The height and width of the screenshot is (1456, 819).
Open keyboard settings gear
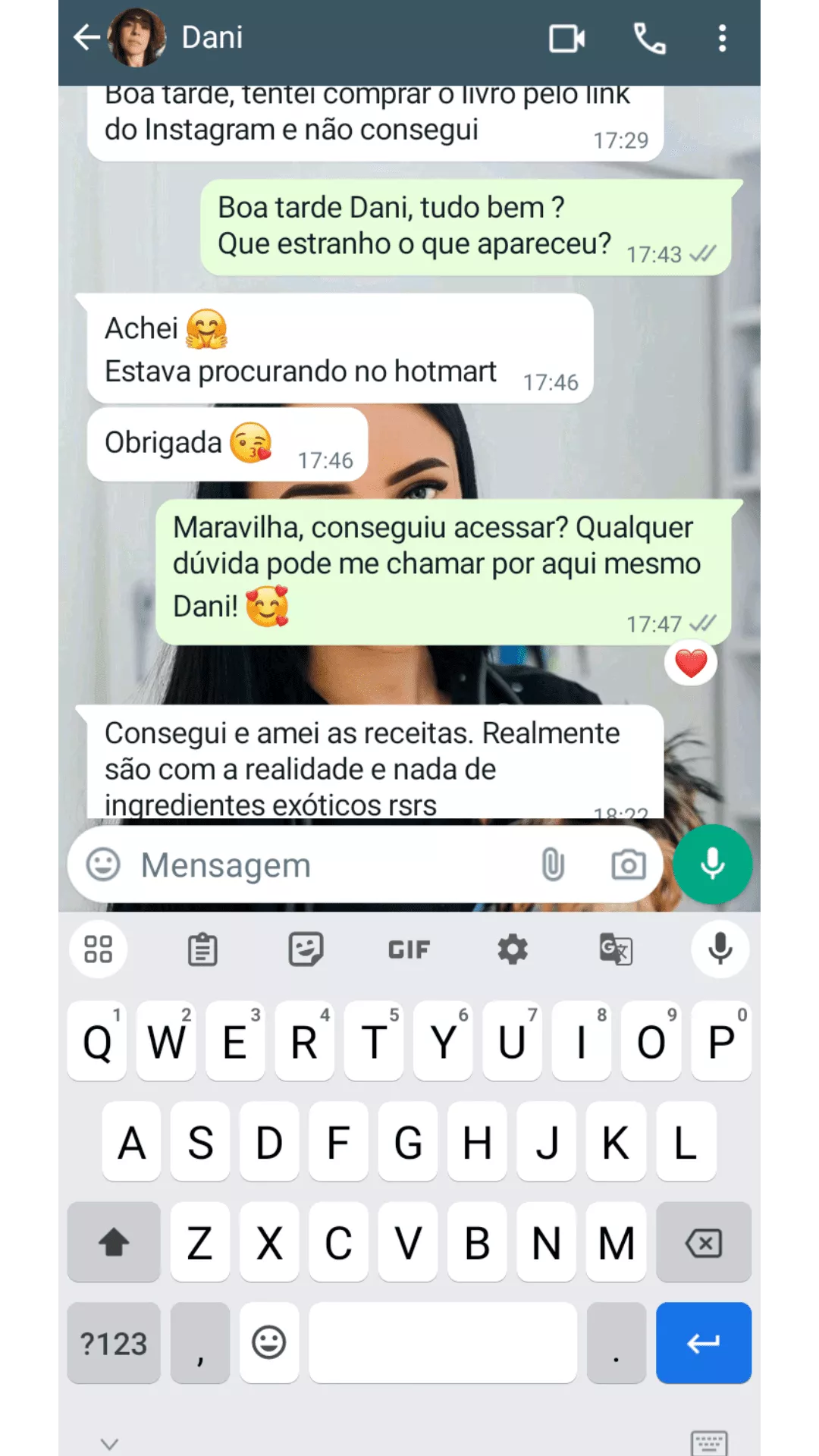point(513,949)
